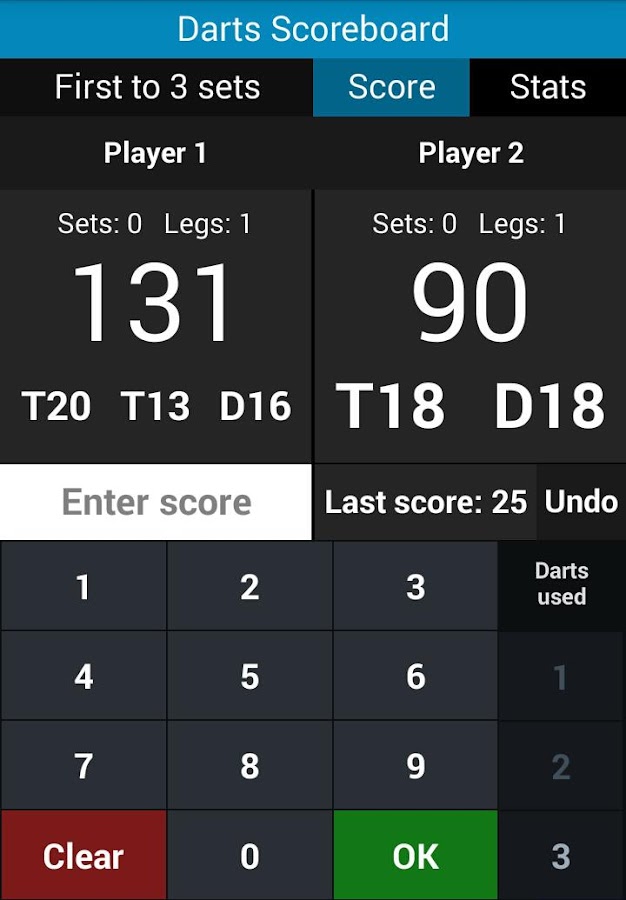Tap keypad number 7
626x900 pixels.
(84, 767)
